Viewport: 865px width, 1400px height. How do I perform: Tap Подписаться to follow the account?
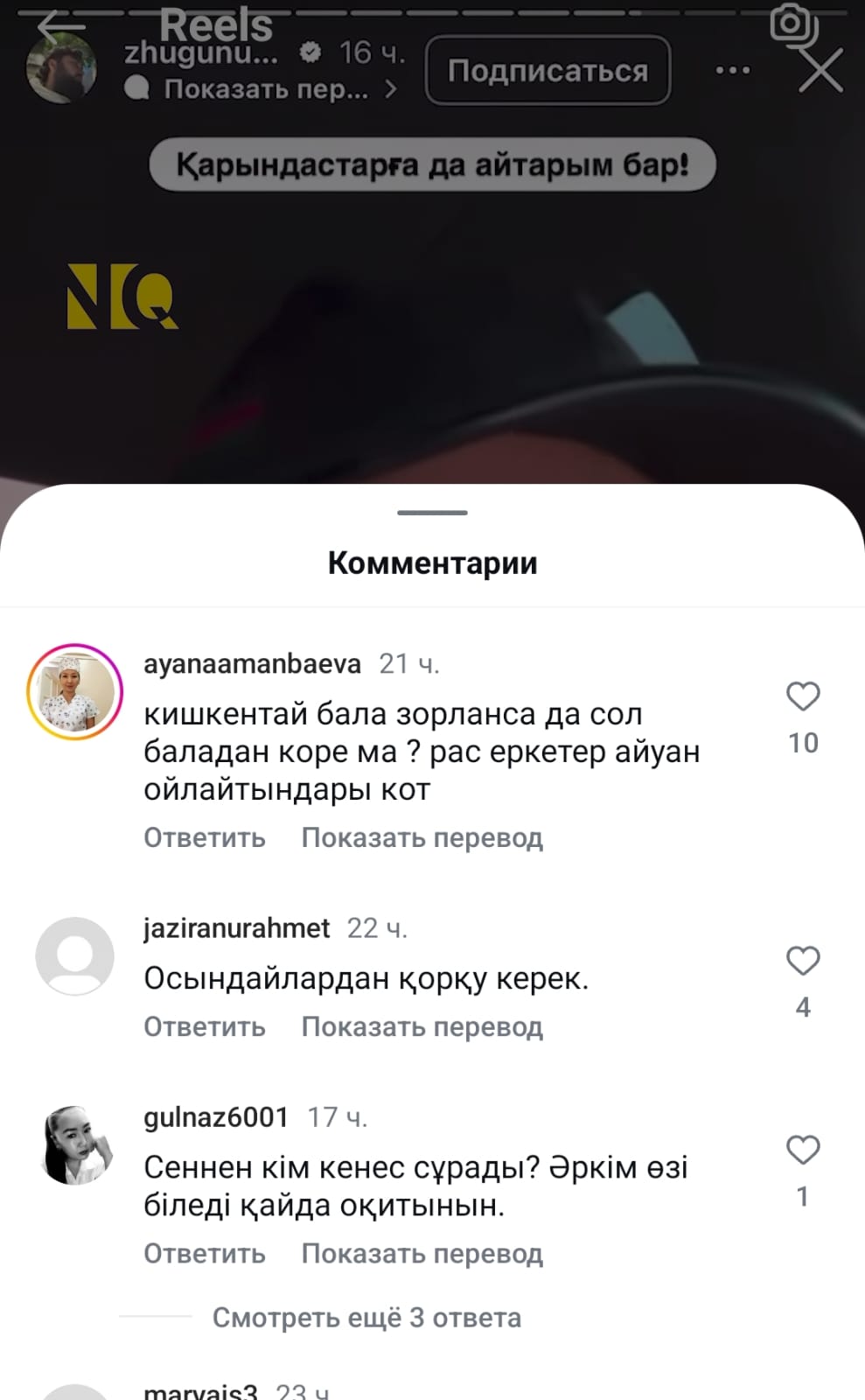548,71
